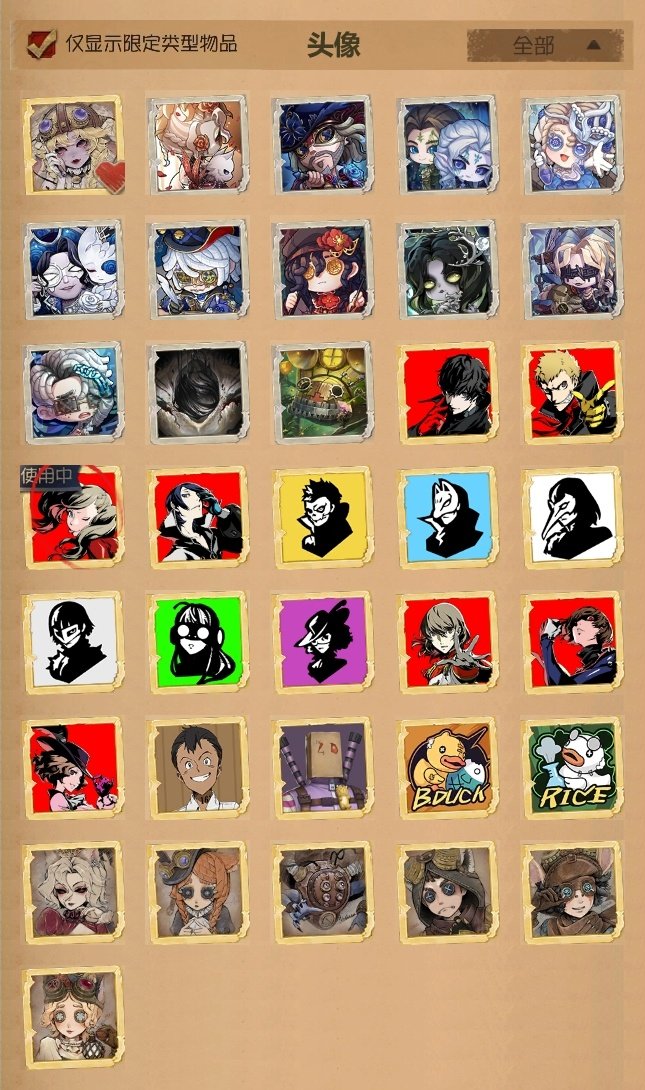Image resolution: width=645 pixels, height=1090 pixels.
Task: Select the avatar labeled 使用中
Action: point(72,517)
